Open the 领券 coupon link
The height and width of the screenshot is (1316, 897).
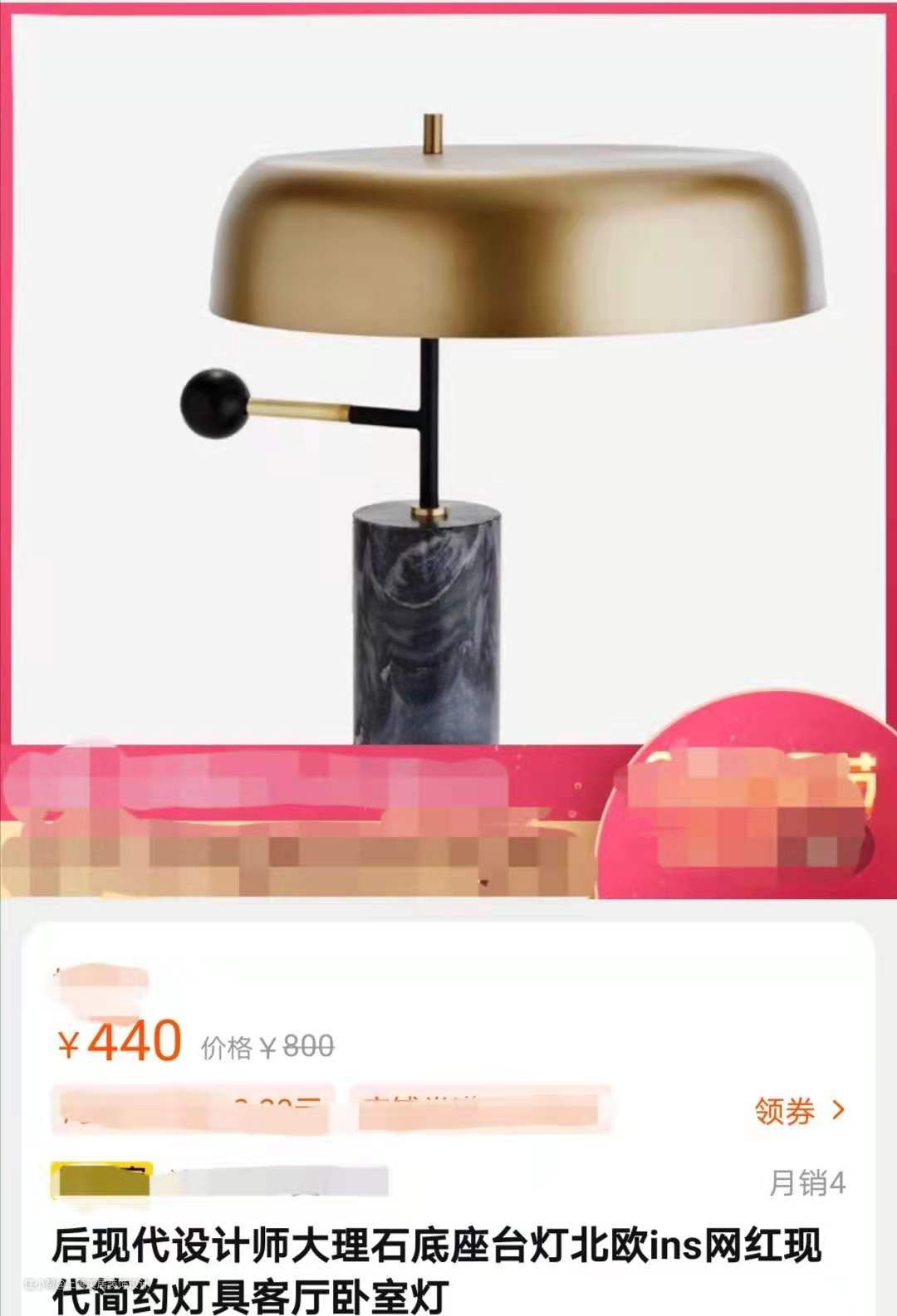[x=798, y=1110]
